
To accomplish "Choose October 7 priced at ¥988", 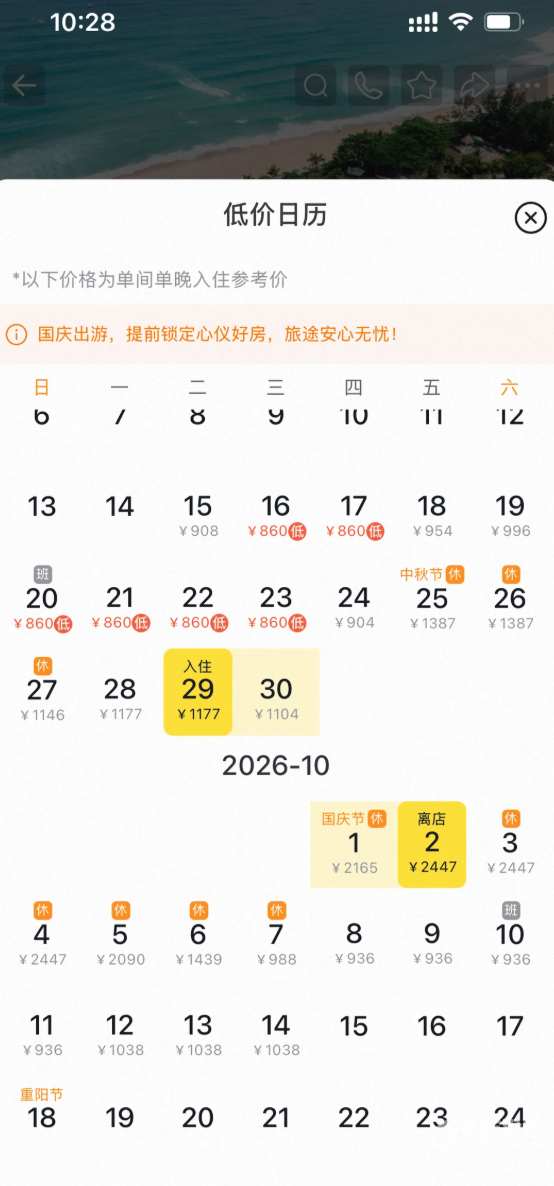I will 275,936.
